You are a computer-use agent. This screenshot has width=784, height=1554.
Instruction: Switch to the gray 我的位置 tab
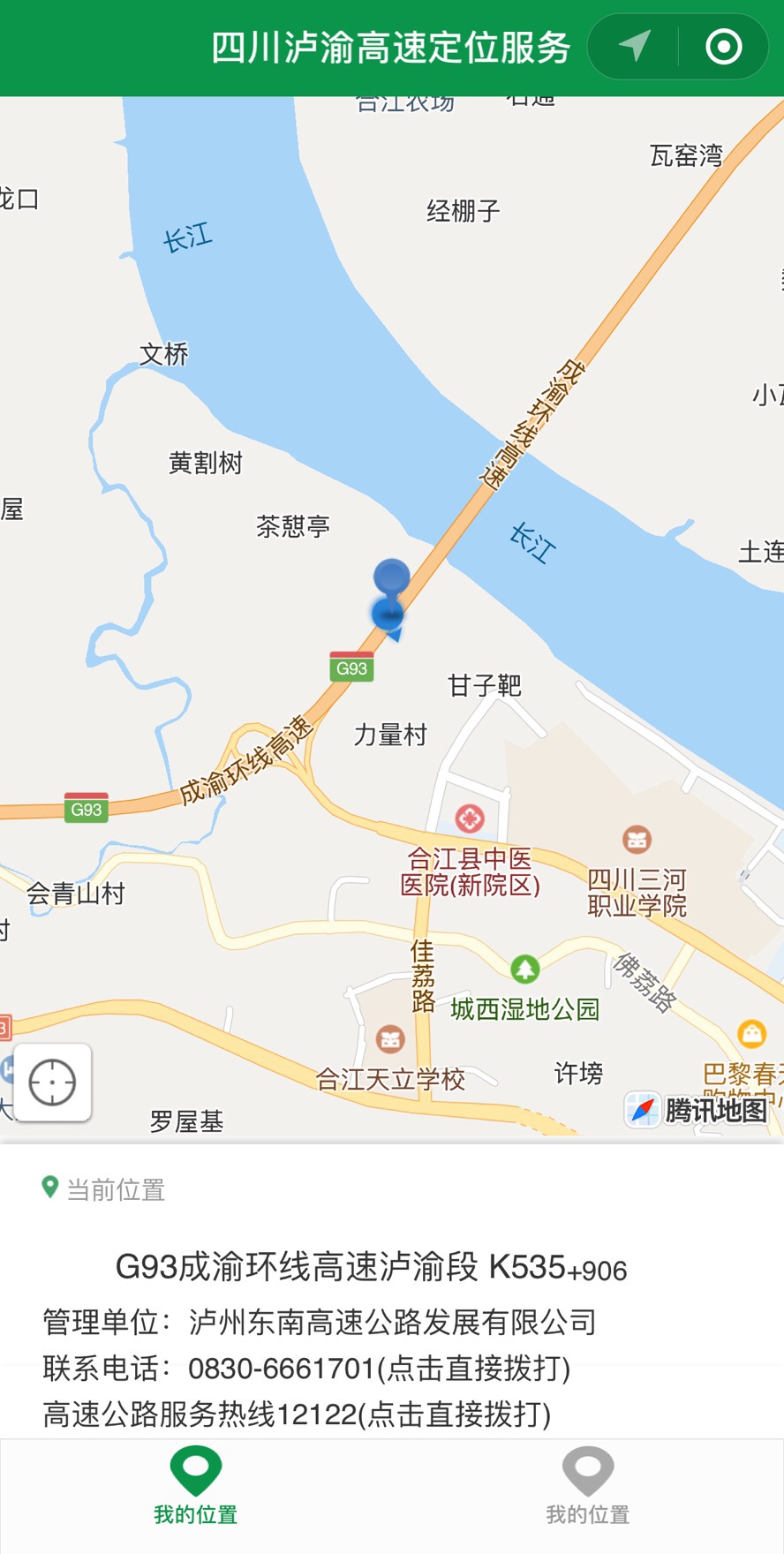point(588,1486)
